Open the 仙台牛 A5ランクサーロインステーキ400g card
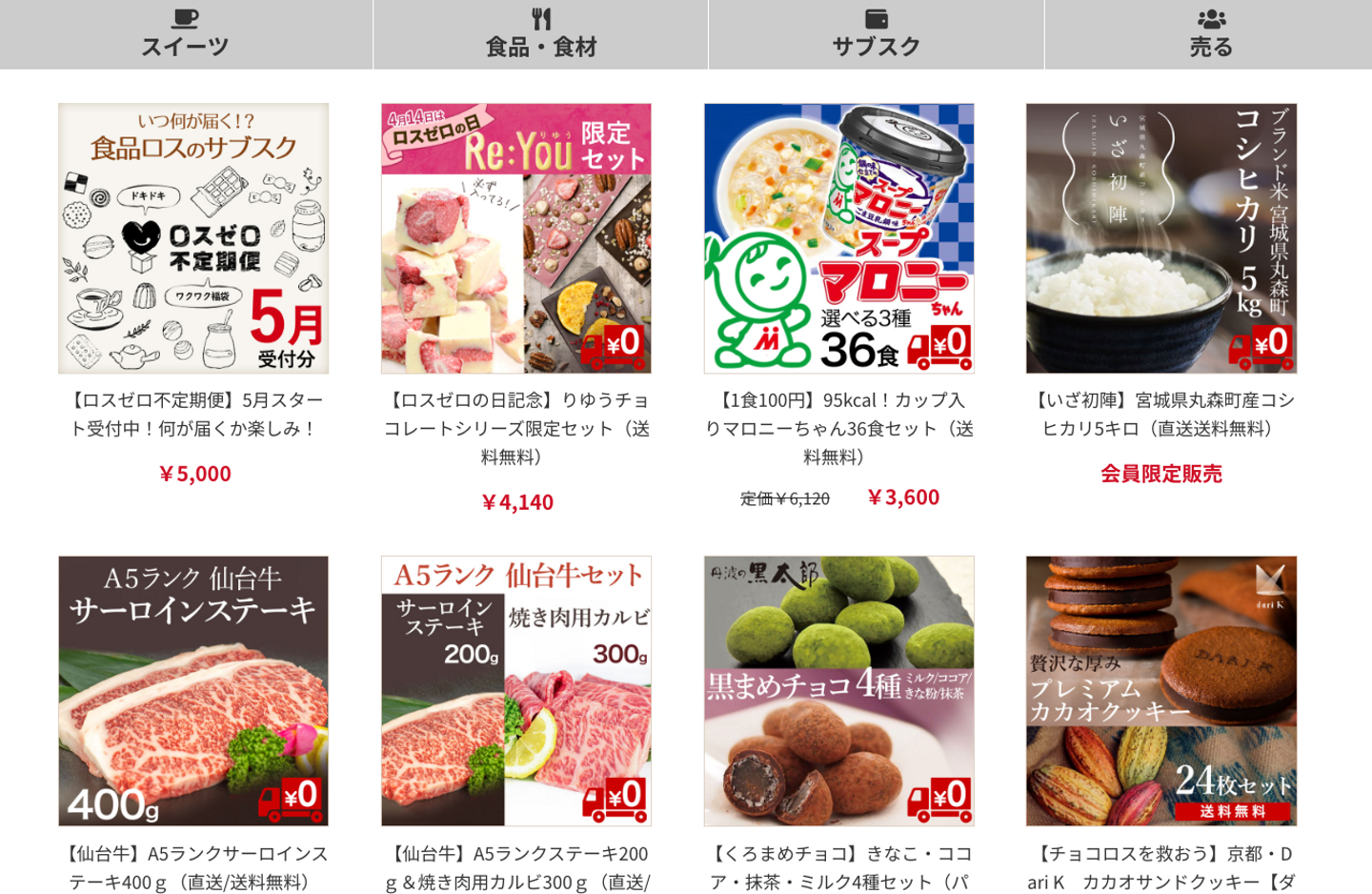 pyautogui.click(x=193, y=691)
